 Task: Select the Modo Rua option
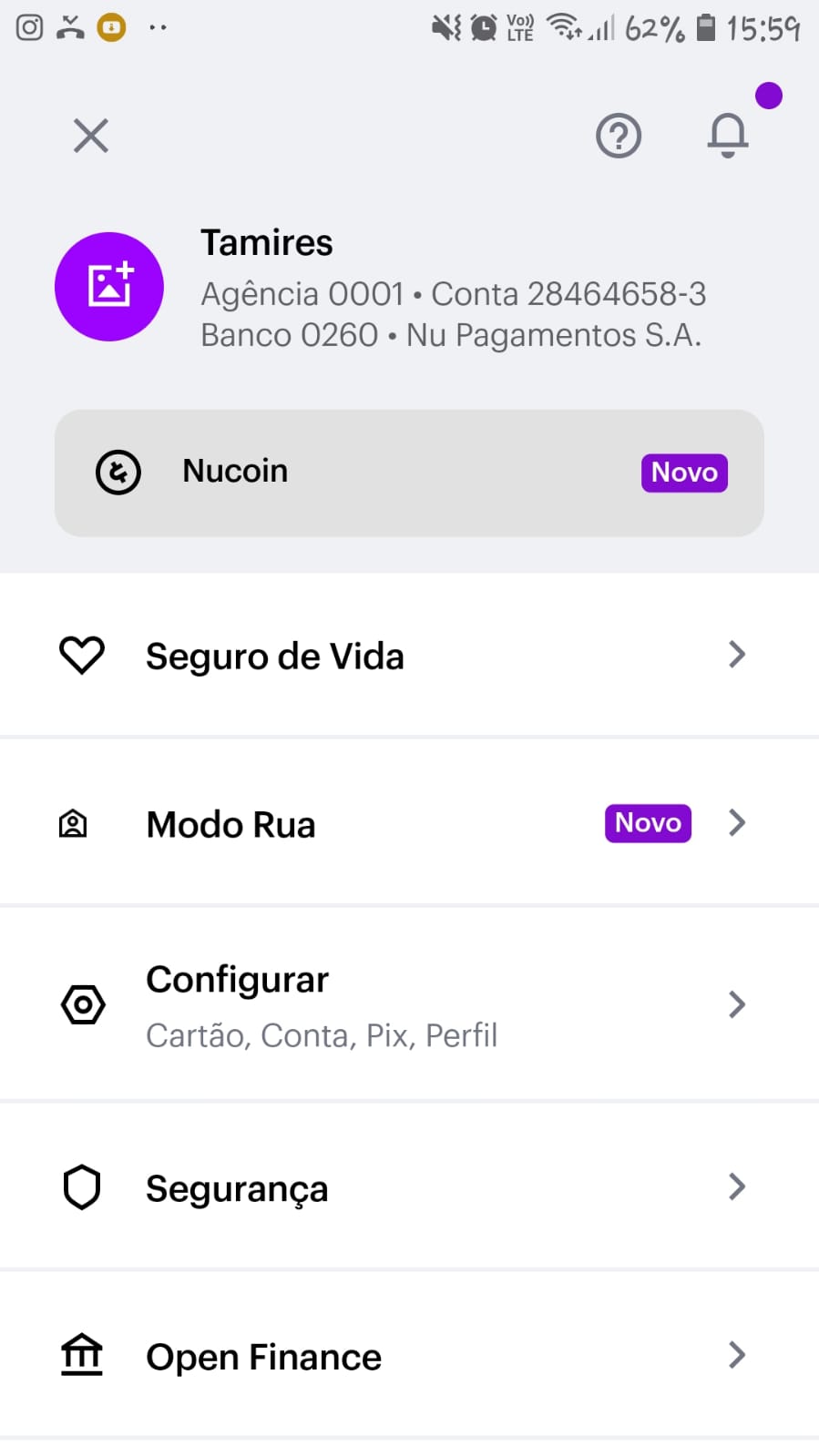click(409, 823)
